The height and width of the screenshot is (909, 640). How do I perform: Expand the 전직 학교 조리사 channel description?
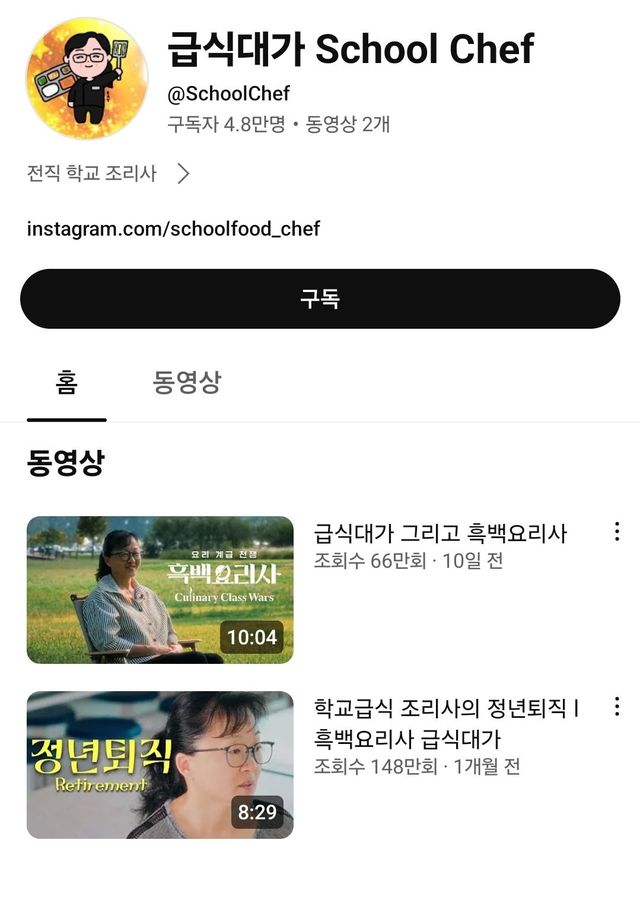(x=109, y=174)
